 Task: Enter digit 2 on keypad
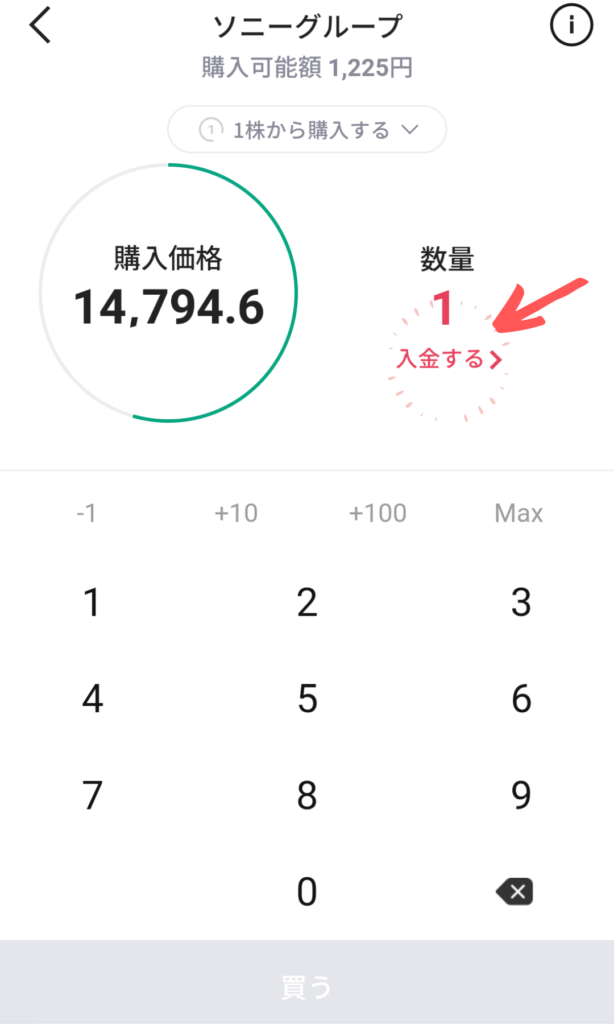click(307, 603)
